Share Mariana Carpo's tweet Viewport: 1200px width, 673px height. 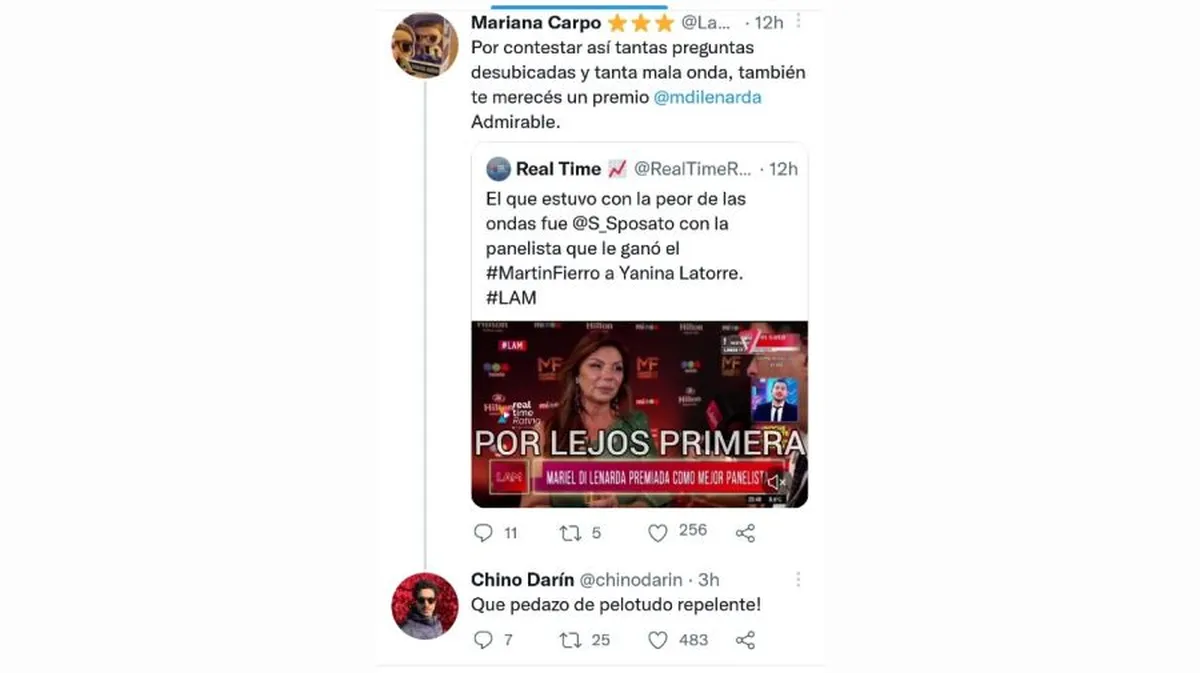pos(745,533)
